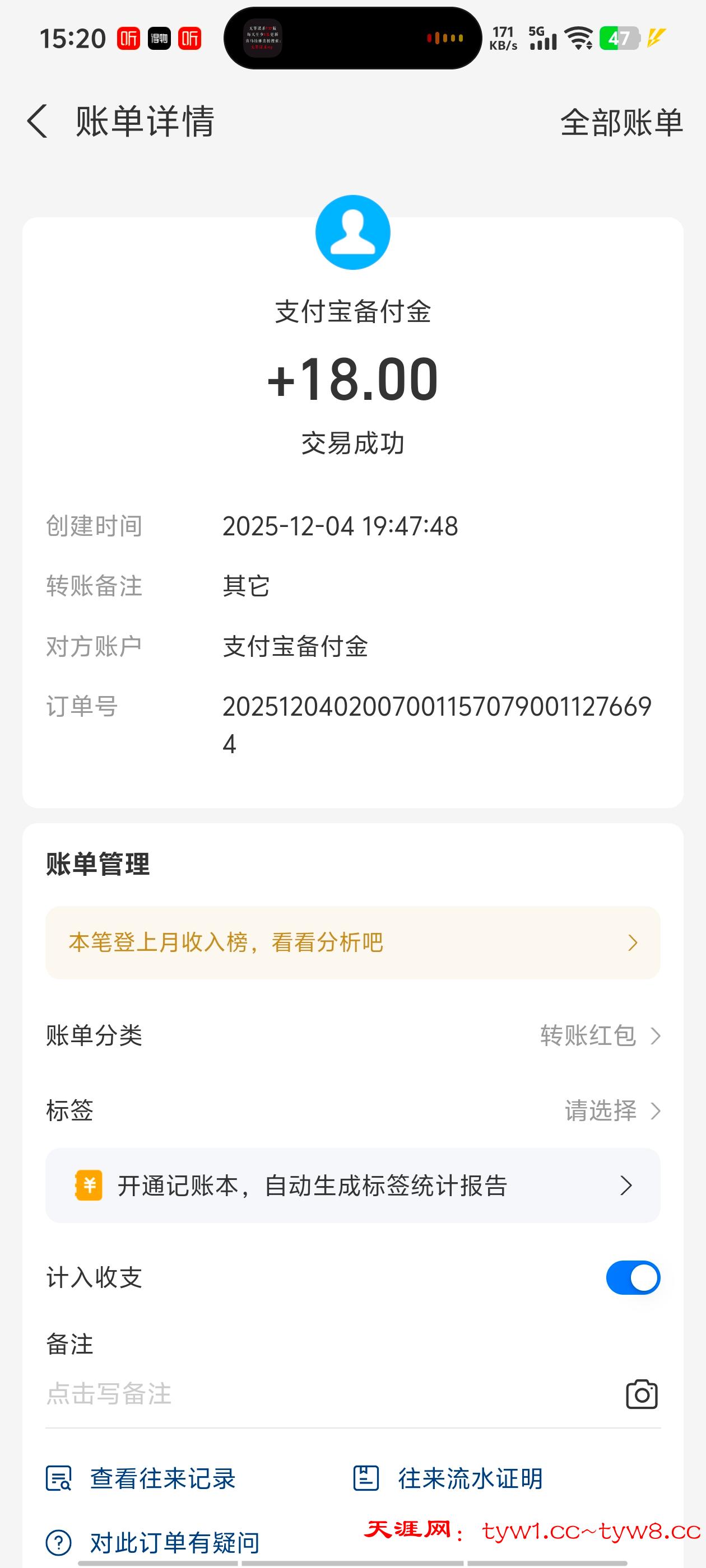This screenshot has height=1568, width=706.
Task: Toggle the 计入收支 switch off
Action: tap(632, 1278)
